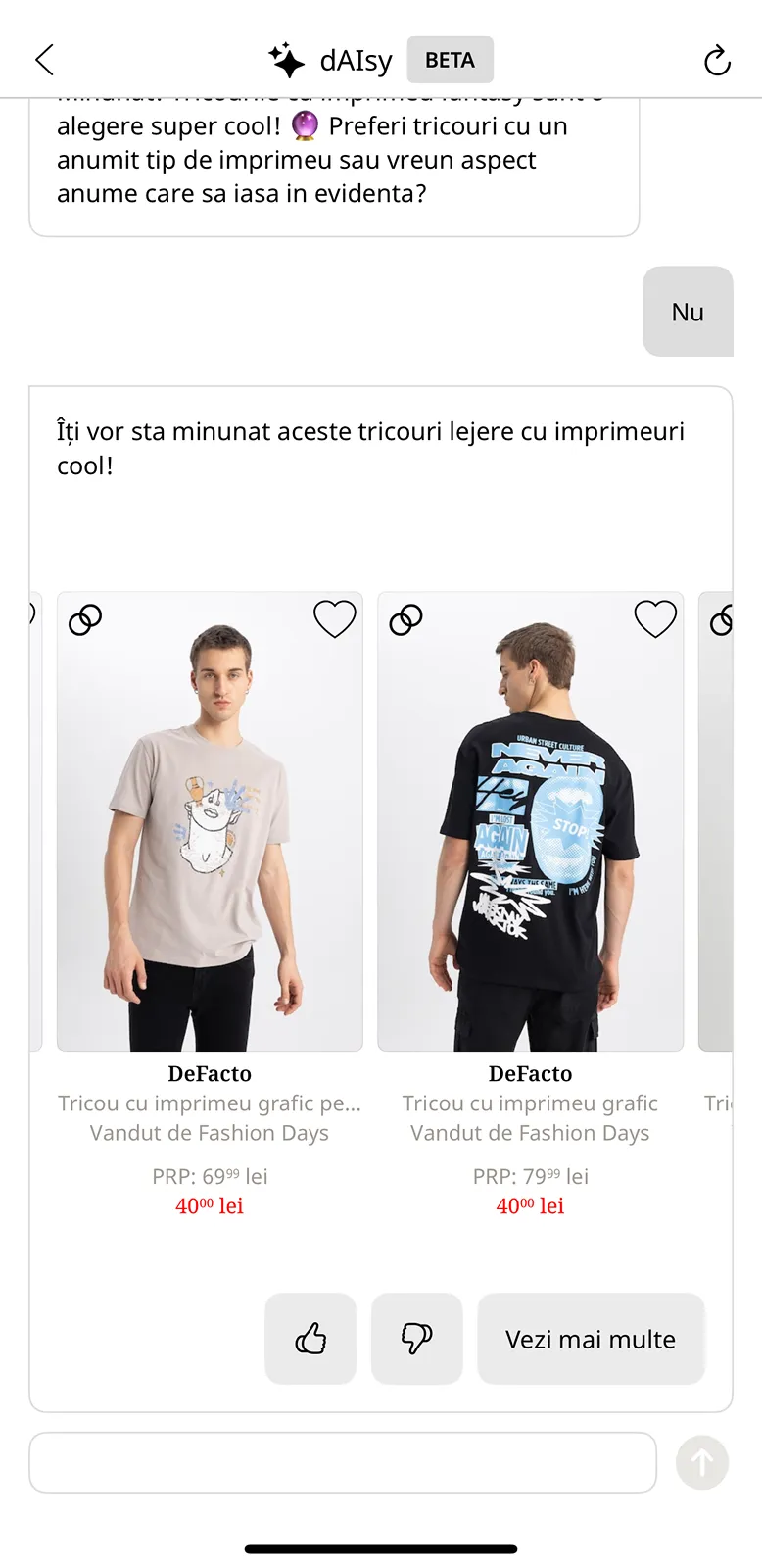
Task: Find similar items to the beige T-shirt
Action: pos(85,619)
